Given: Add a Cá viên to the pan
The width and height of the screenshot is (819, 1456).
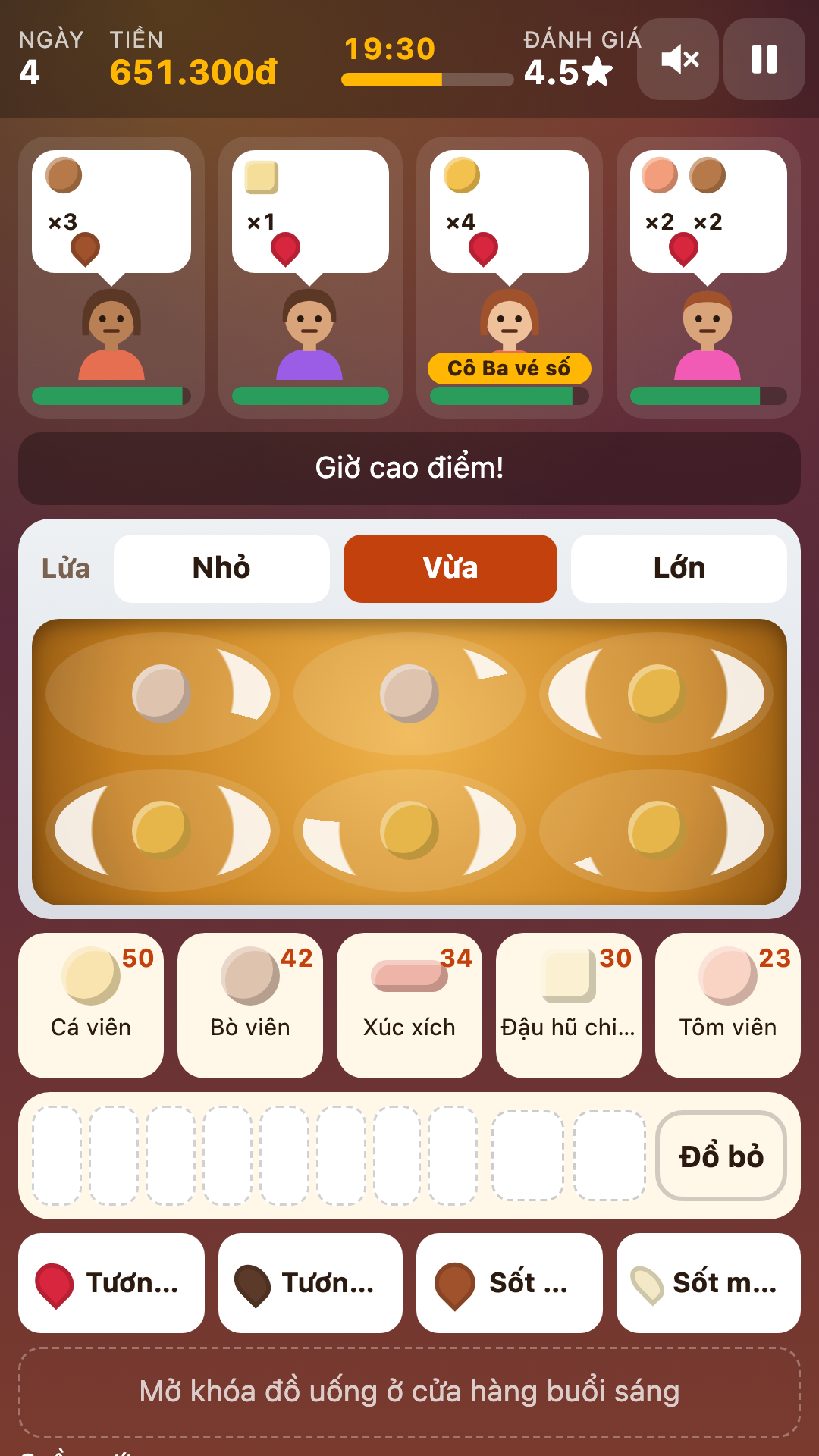Looking at the screenshot, I should (x=91, y=1005).
